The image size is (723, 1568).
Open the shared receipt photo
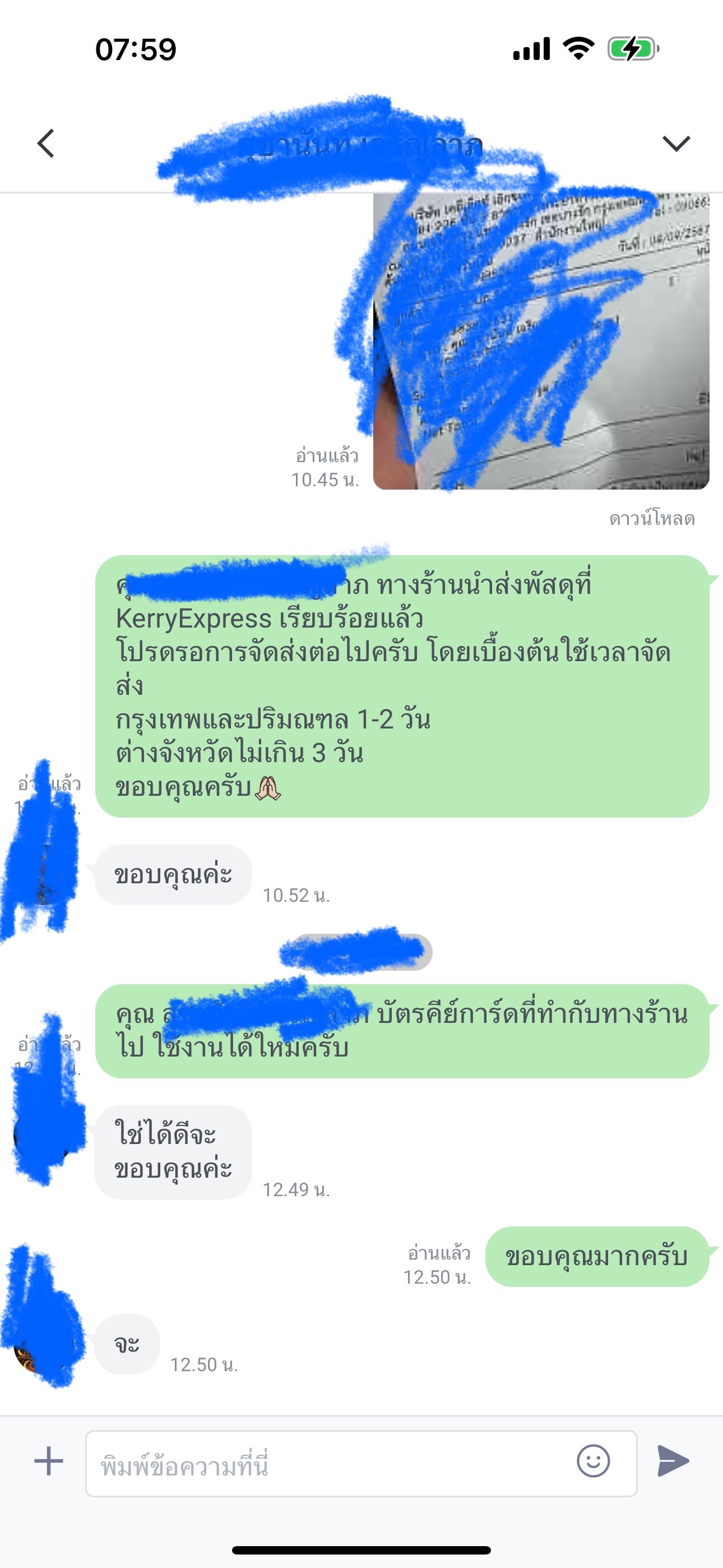[x=540, y=342]
